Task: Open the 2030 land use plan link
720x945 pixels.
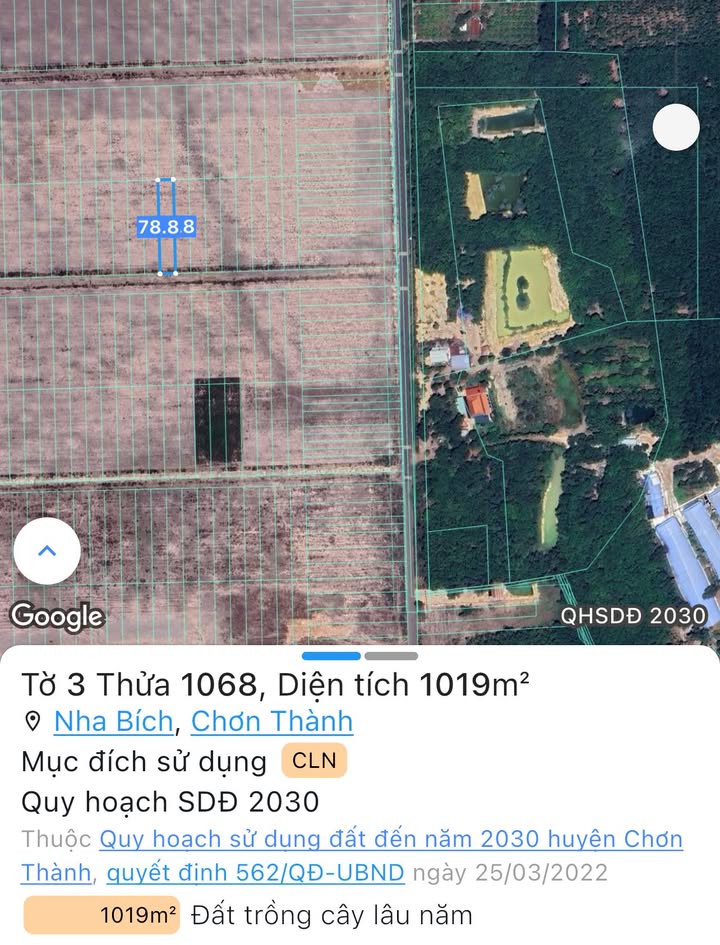Action: click(x=390, y=839)
